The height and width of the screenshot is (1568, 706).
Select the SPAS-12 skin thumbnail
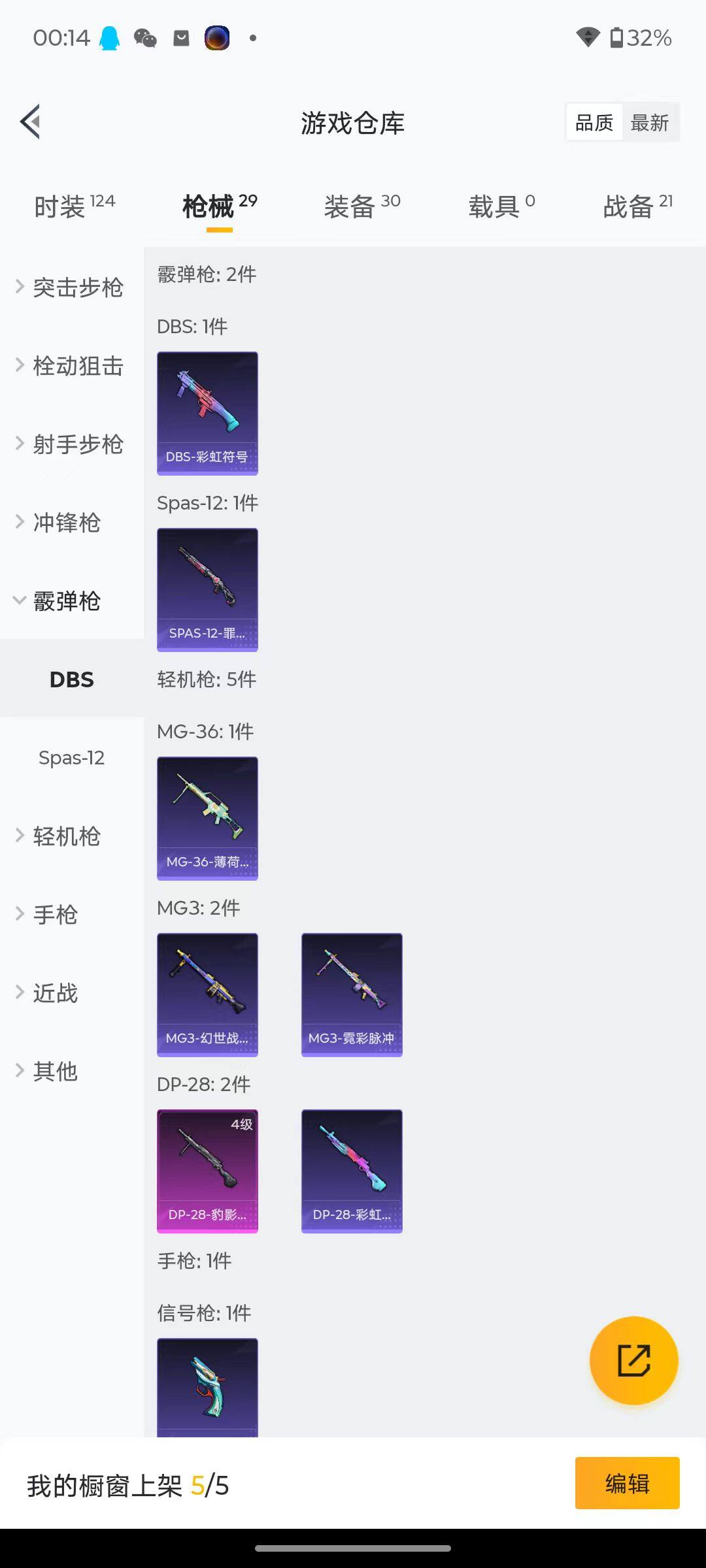point(207,589)
